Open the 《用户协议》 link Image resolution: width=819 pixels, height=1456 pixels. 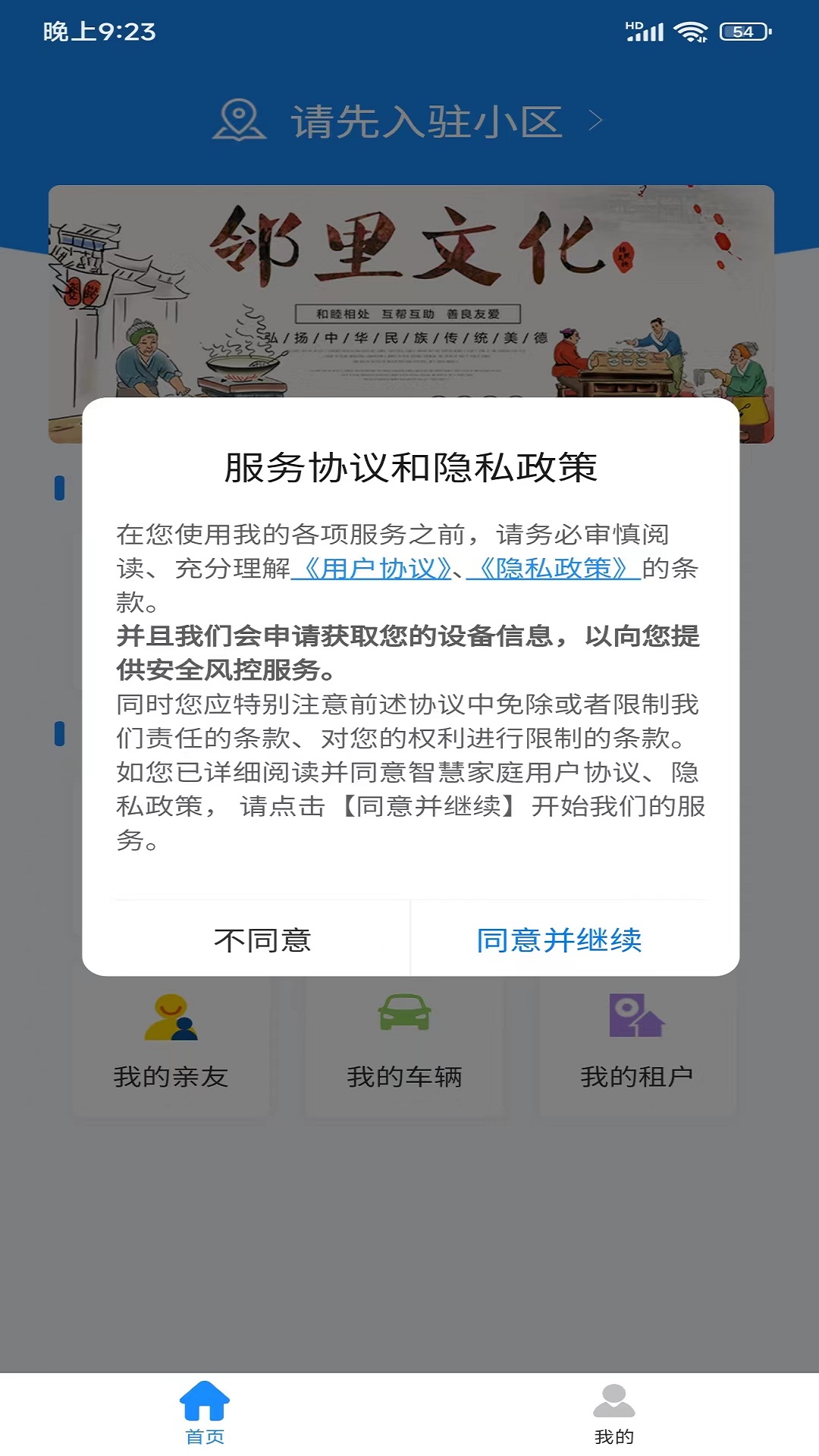pos(372,569)
